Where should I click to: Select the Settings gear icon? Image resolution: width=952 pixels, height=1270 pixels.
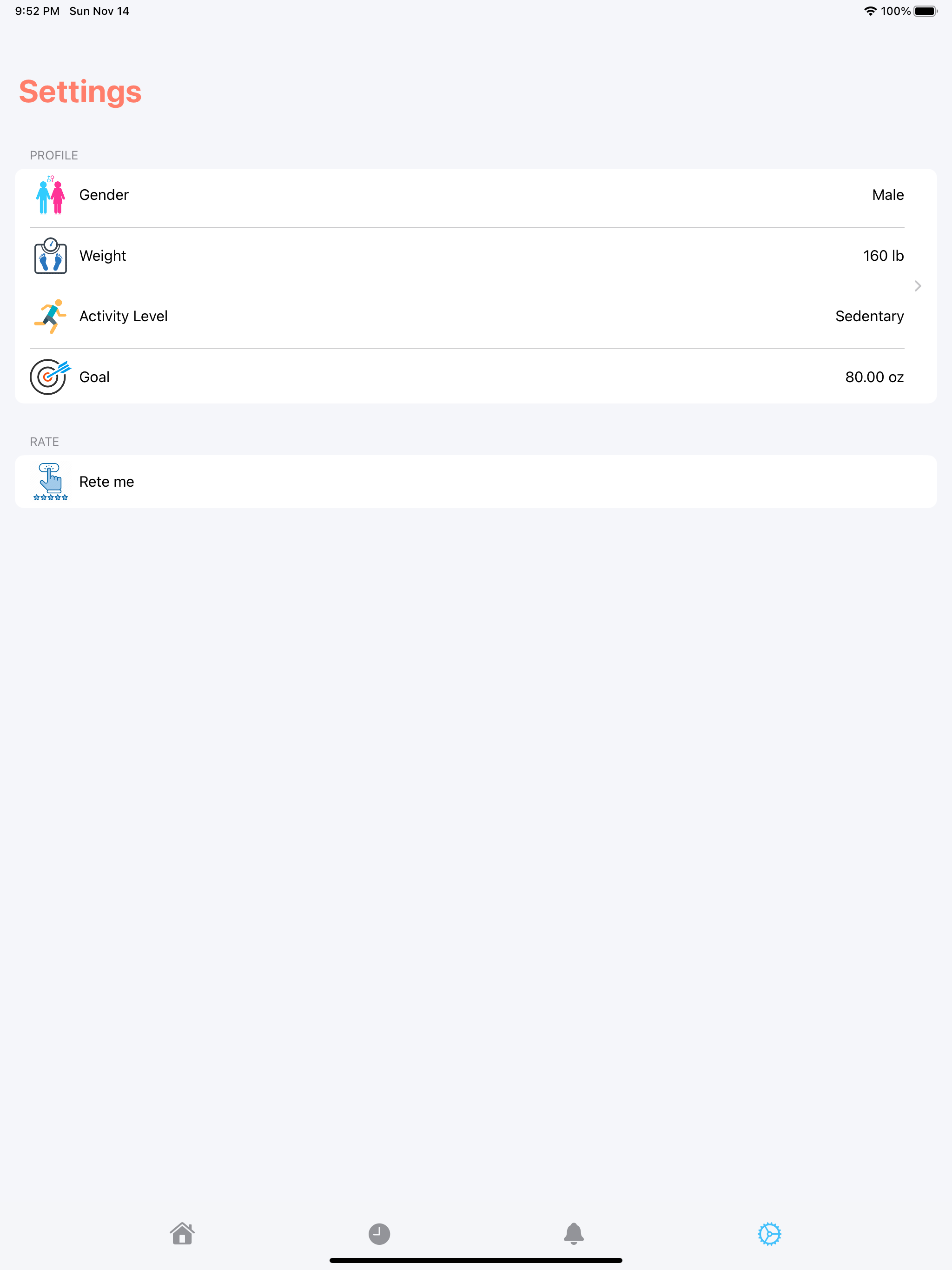(770, 1233)
